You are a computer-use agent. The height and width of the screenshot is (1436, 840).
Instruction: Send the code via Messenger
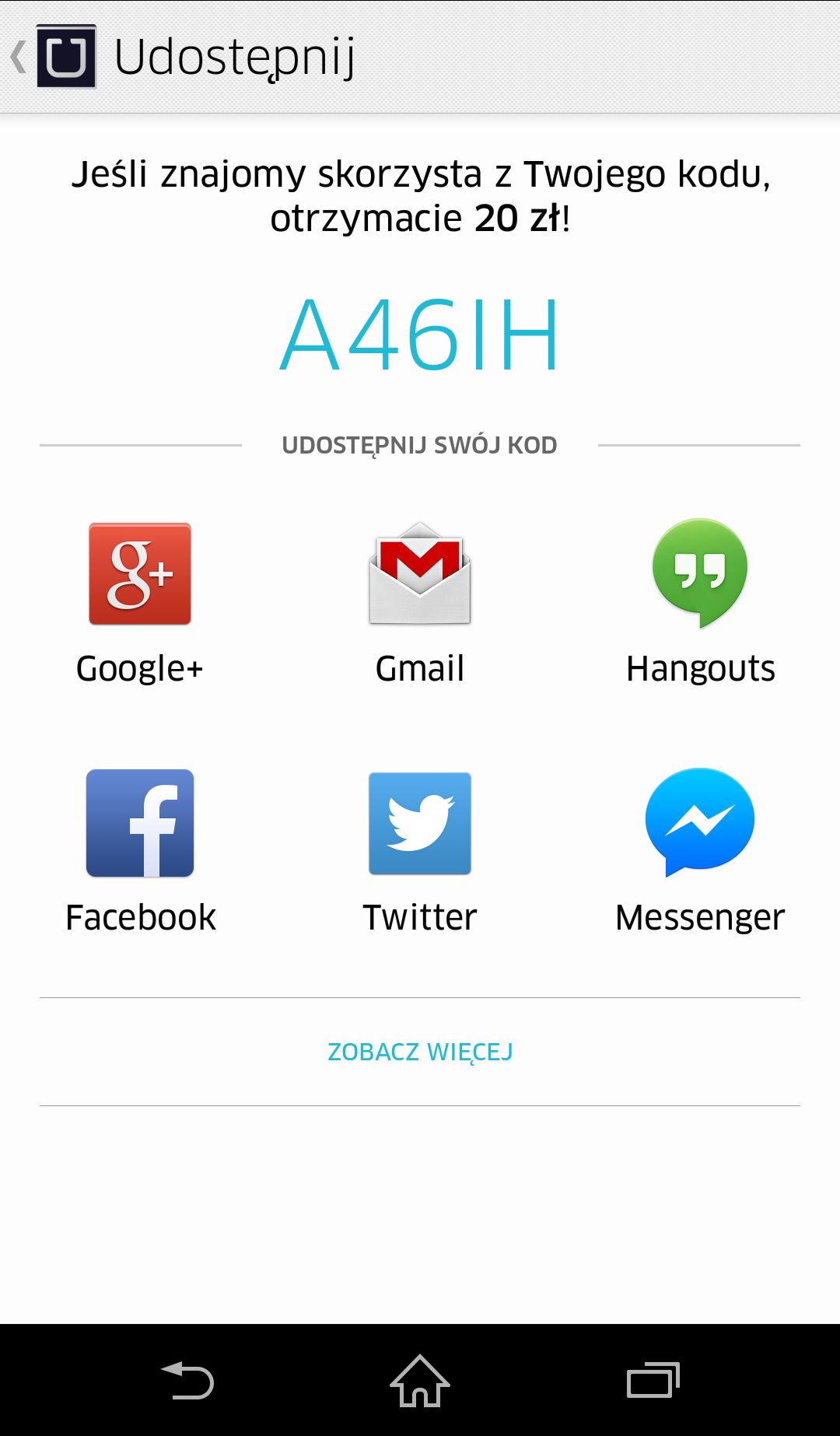[x=700, y=852]
